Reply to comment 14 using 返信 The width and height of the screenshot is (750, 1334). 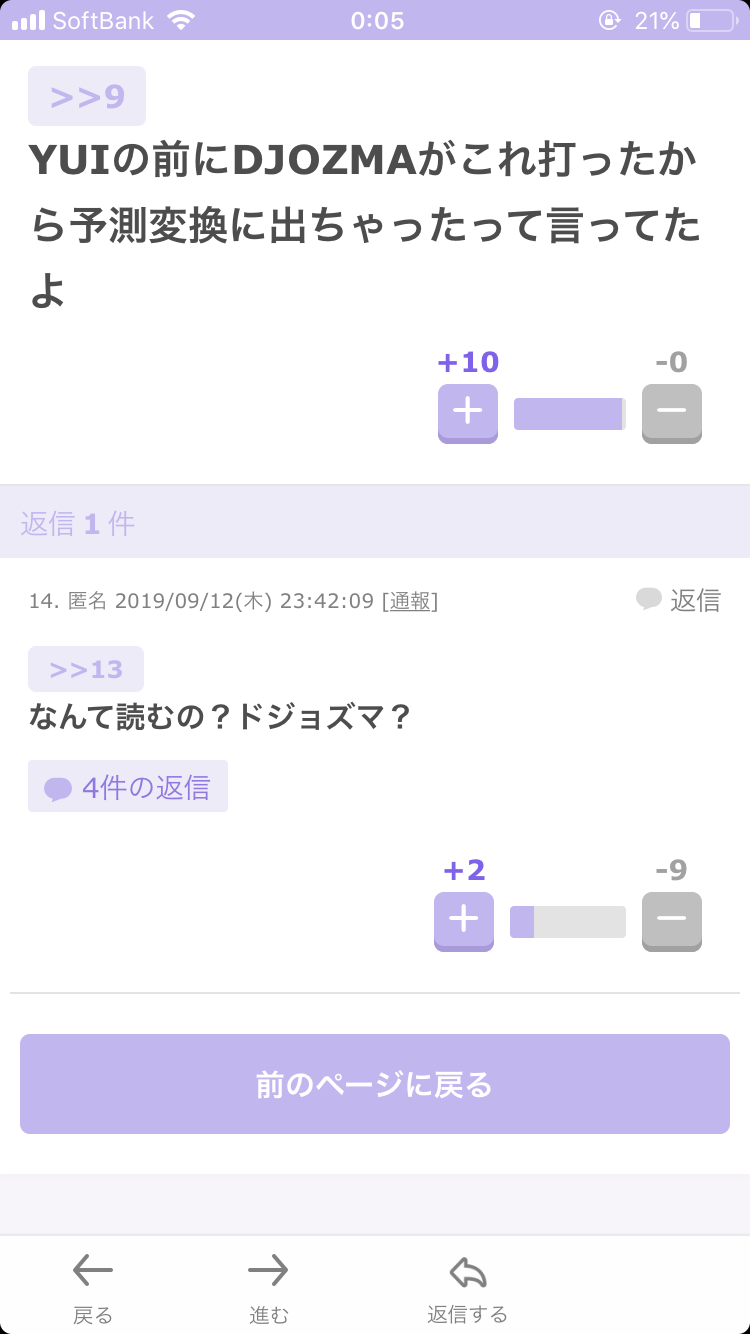coord(679,600)
